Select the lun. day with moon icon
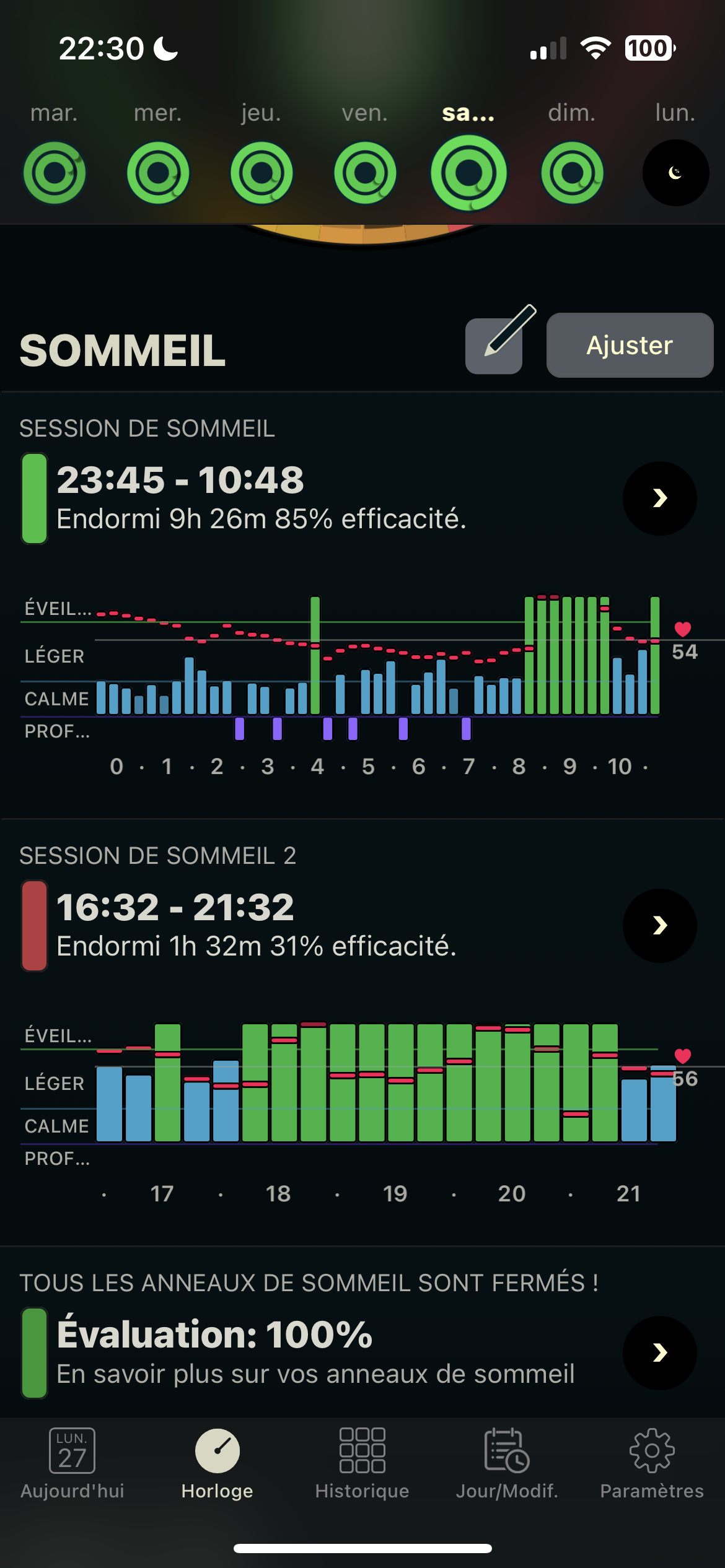Image resolution: width=725 pixels, height=1568 pixels. [x=675, y=173]
